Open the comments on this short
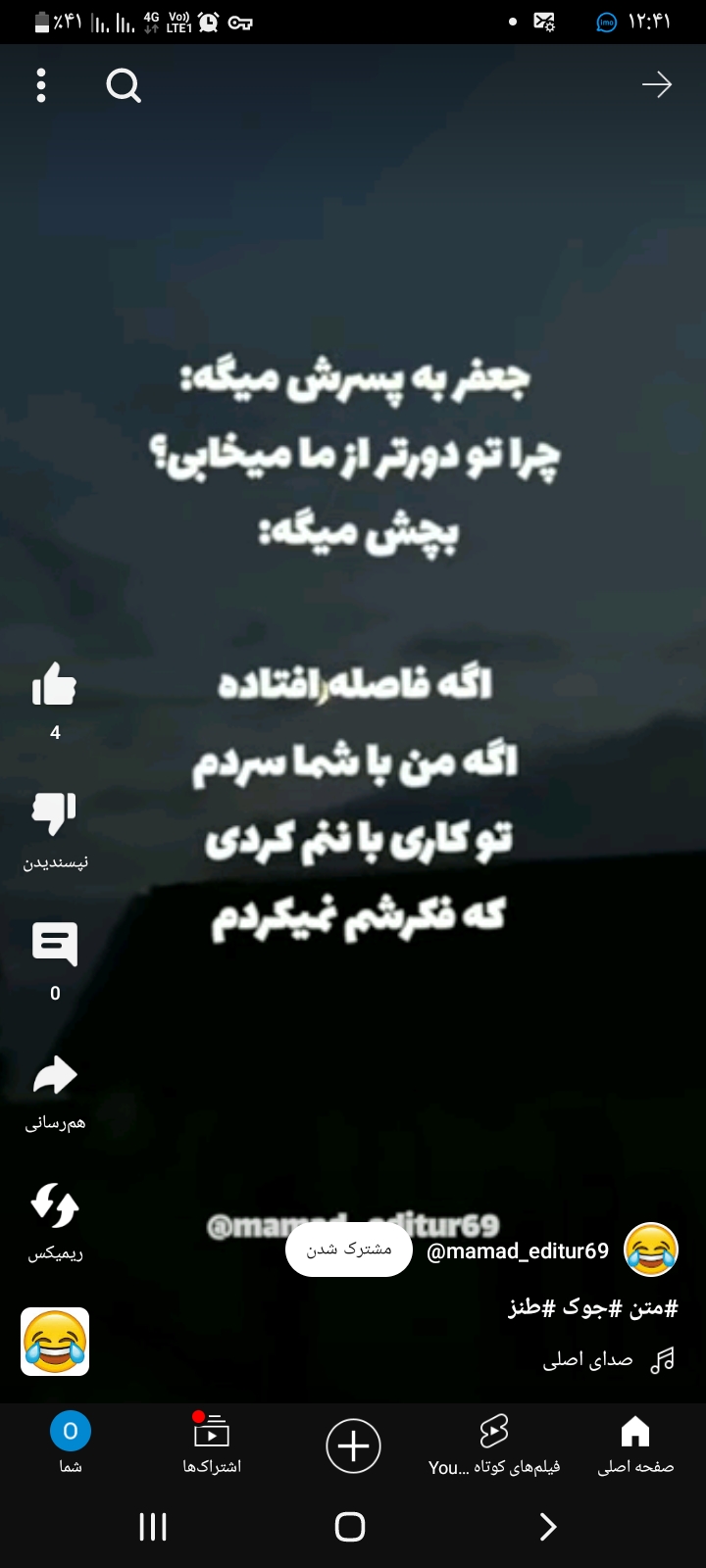This screenshot has width=706, height=1568. [55, 945]
